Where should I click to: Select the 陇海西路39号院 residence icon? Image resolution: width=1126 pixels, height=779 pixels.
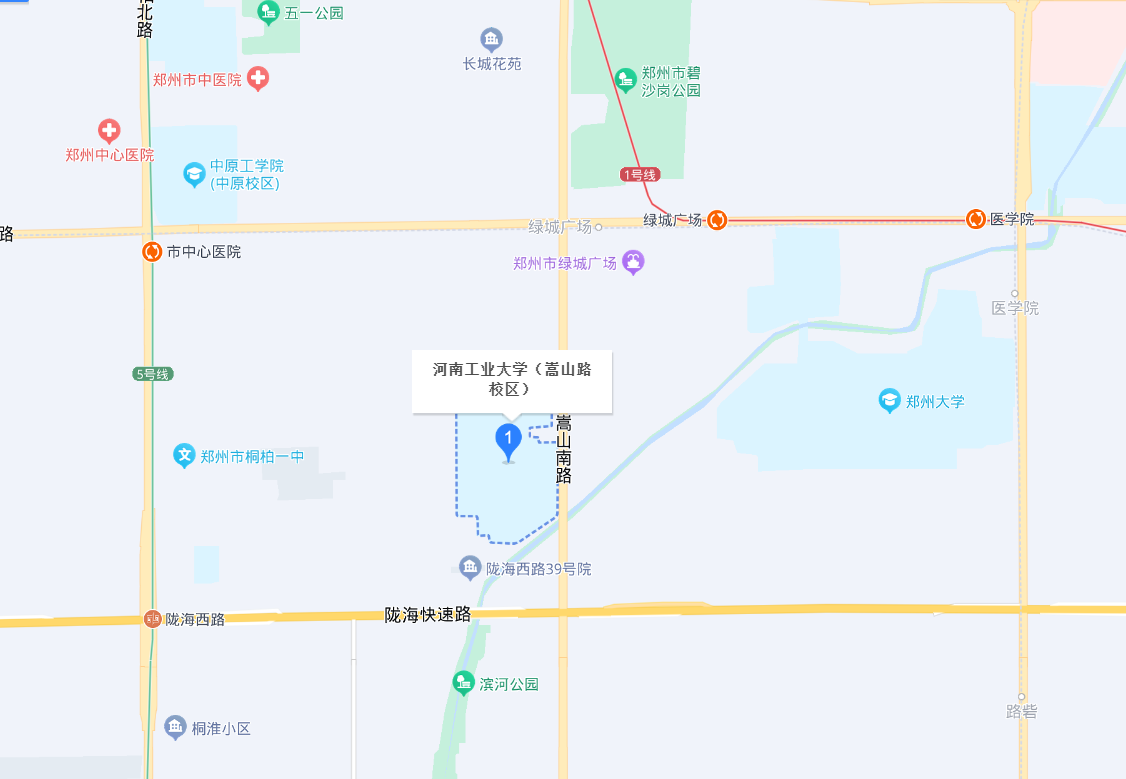[x=470, y=568]
